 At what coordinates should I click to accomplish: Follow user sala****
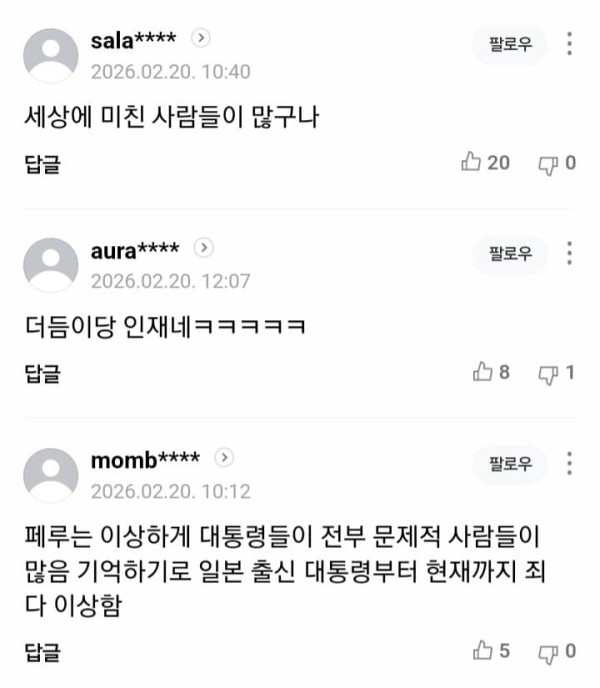(x=511, y=44)
